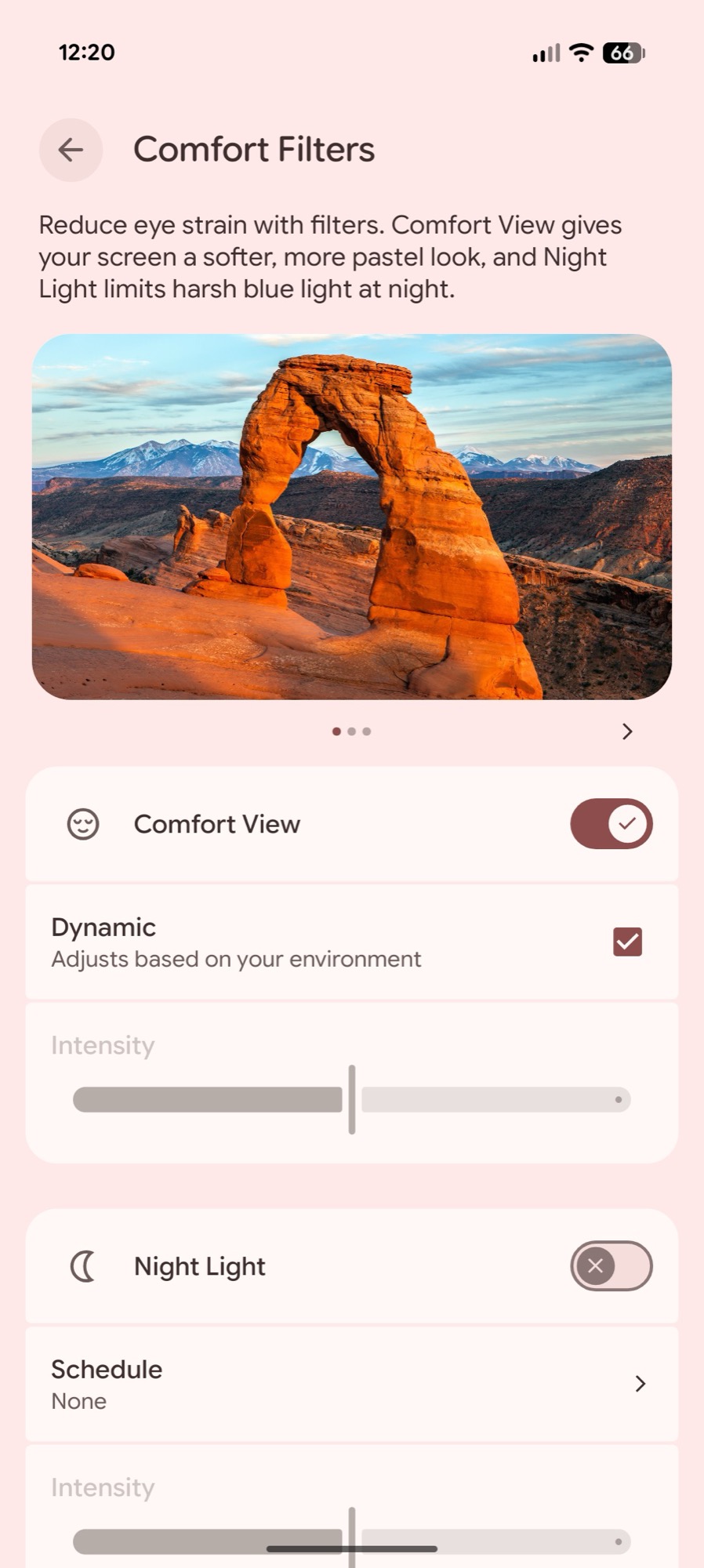Enable the Night Light toggle

click(611, 1266)
